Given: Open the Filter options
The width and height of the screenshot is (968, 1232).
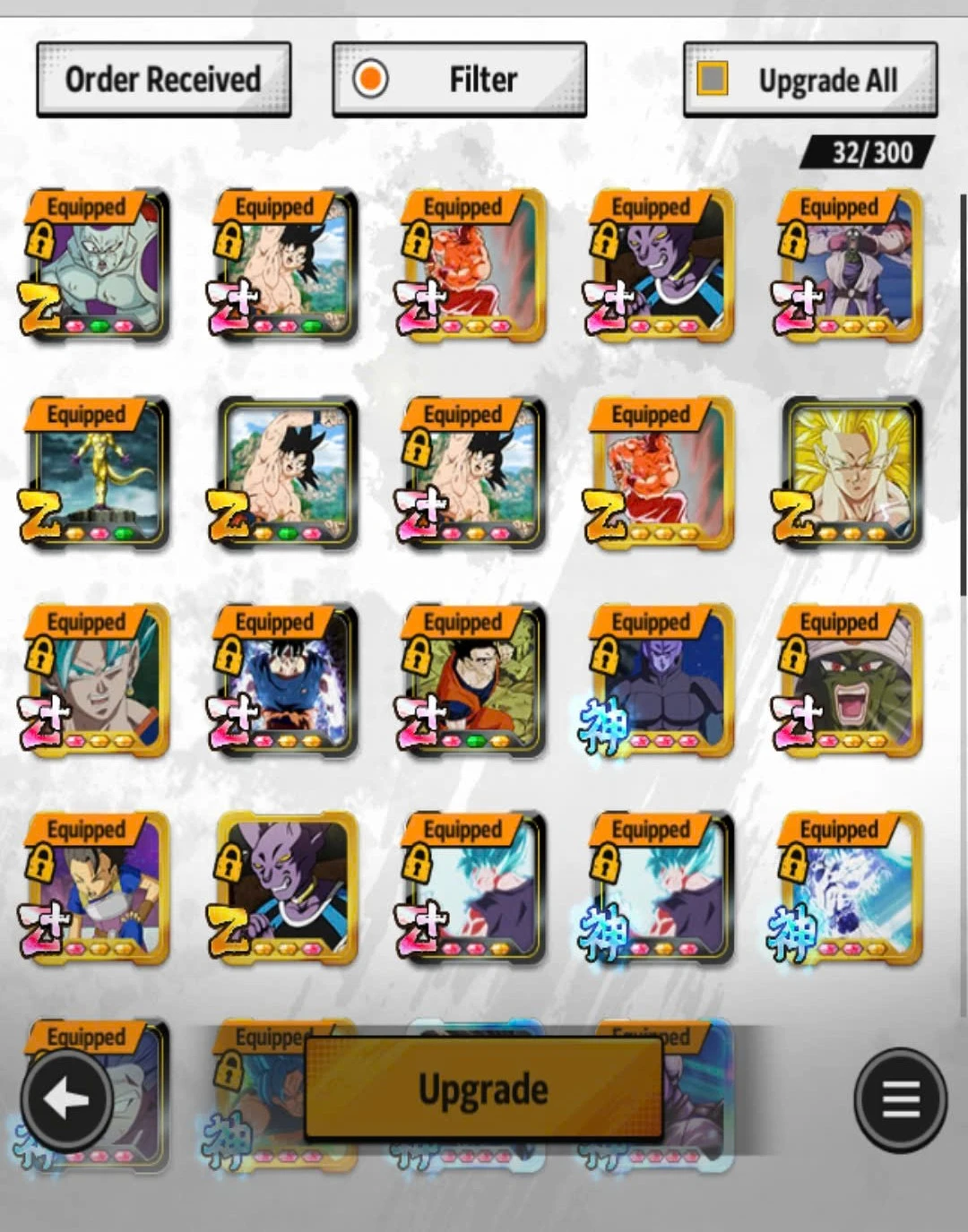Looking at the screenshot, I should point(459,80).
